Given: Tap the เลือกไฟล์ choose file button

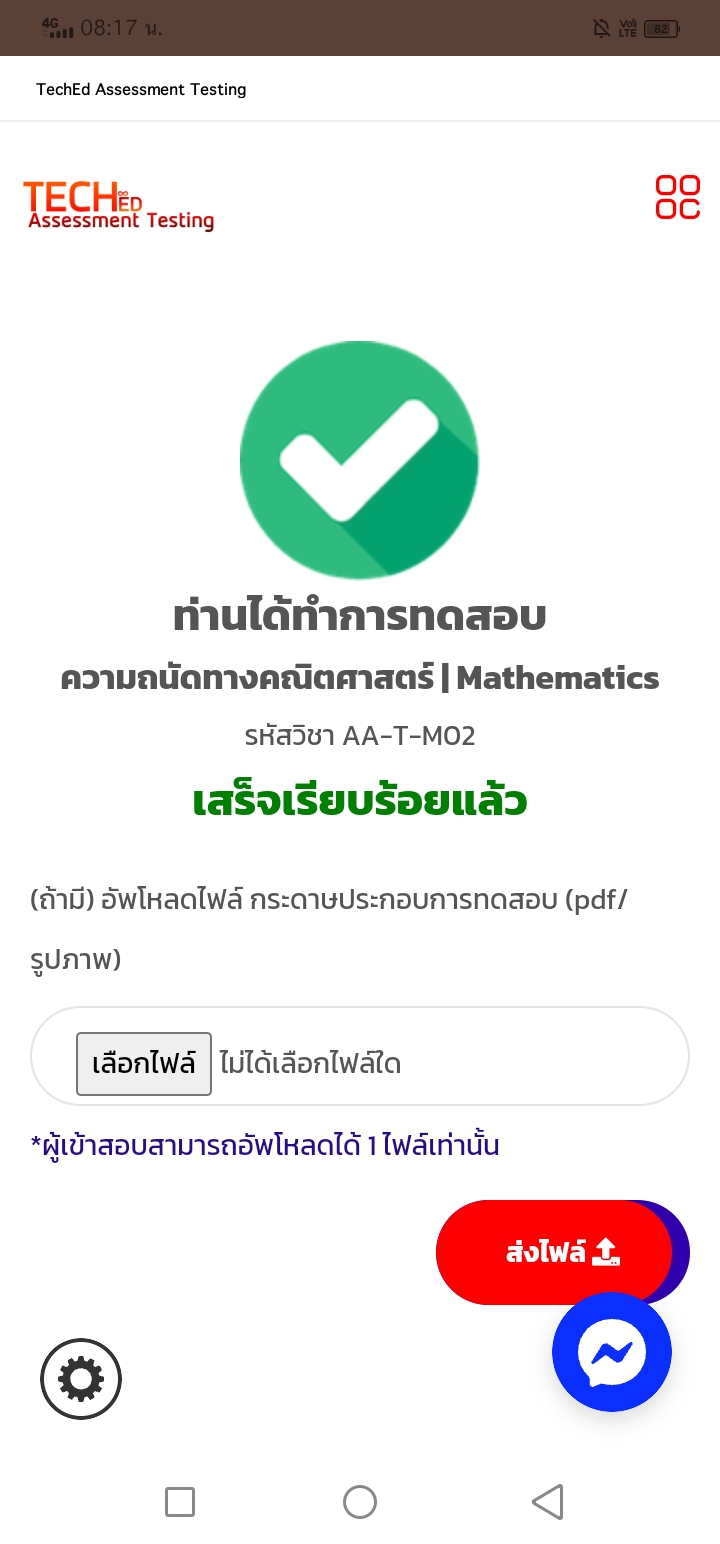Looking at the screenshot, I should pos(144,1063).
